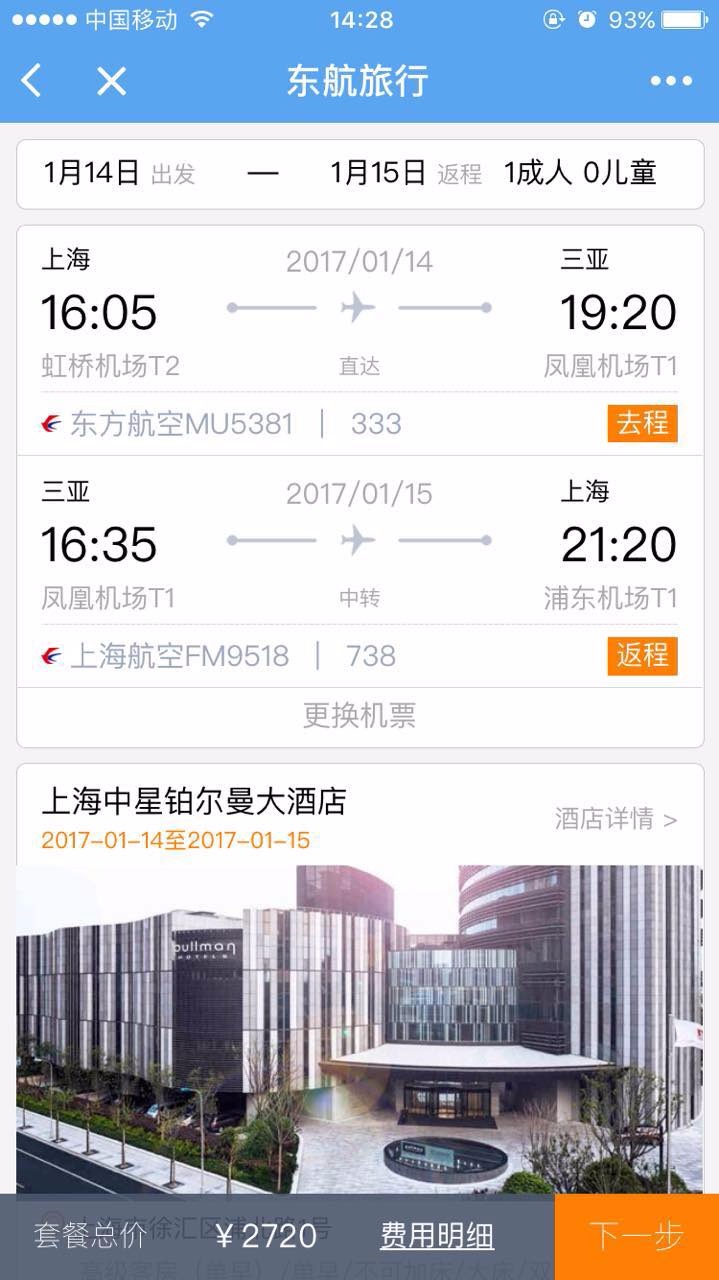Proceed with 下一步 button
This screenshot has width=719, height=1280.
pos(636,1236)
